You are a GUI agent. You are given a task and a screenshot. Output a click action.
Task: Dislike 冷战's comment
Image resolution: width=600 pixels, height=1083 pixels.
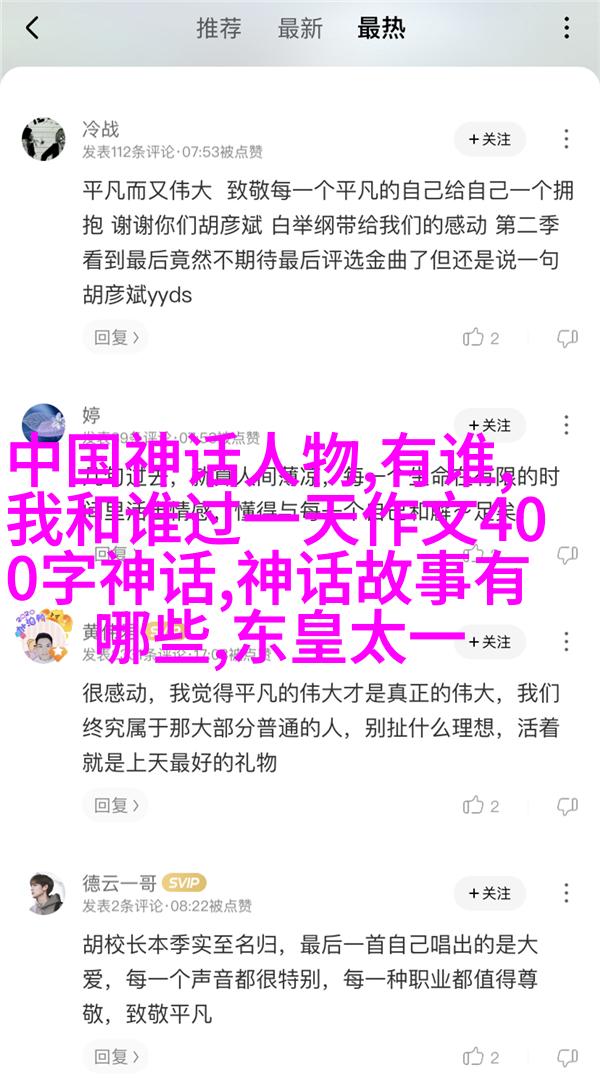coord(567,338)
